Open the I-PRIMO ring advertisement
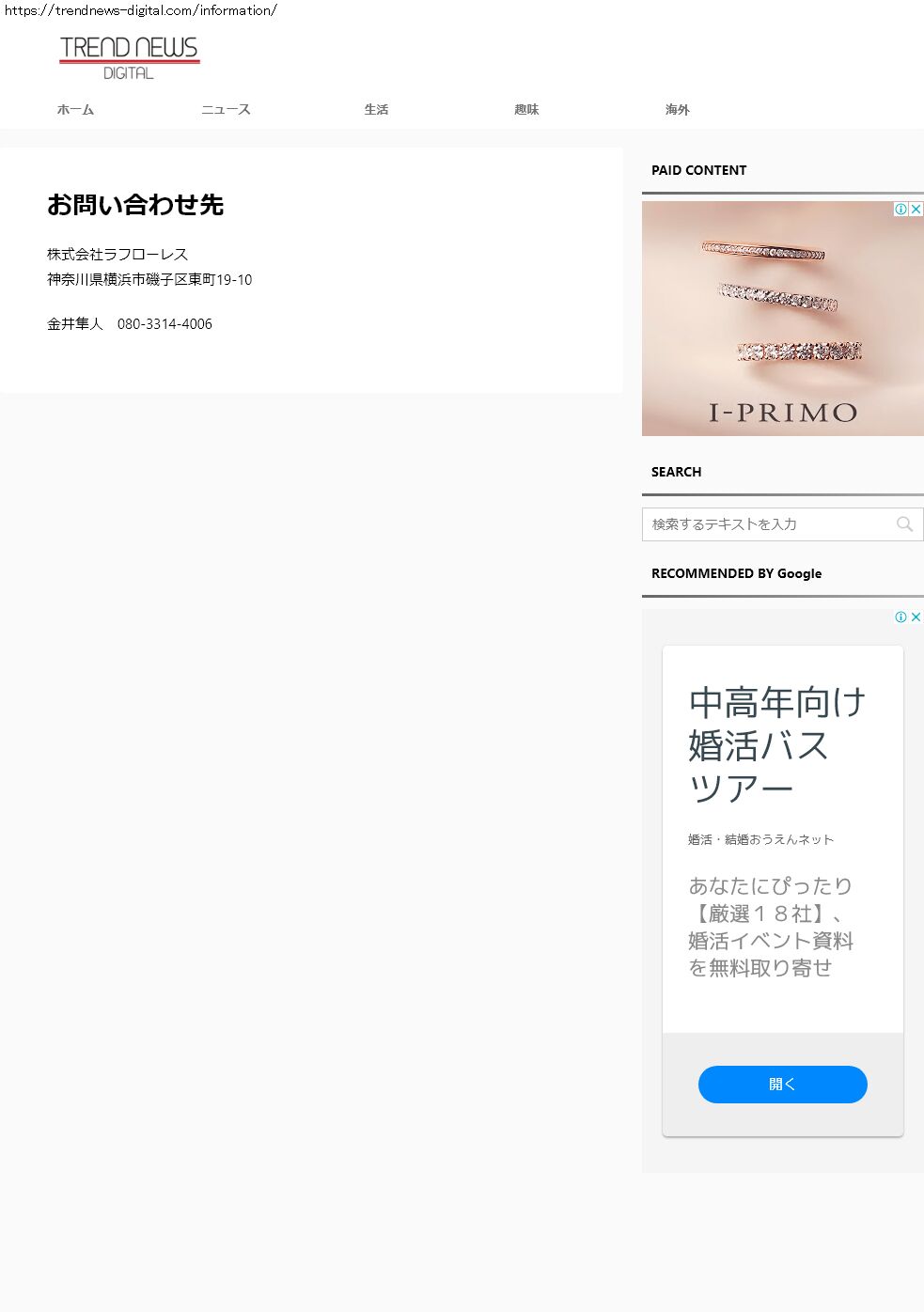The height and width of the screenshot is (1312, 924). pyautogui.click(x=782, y=320)
